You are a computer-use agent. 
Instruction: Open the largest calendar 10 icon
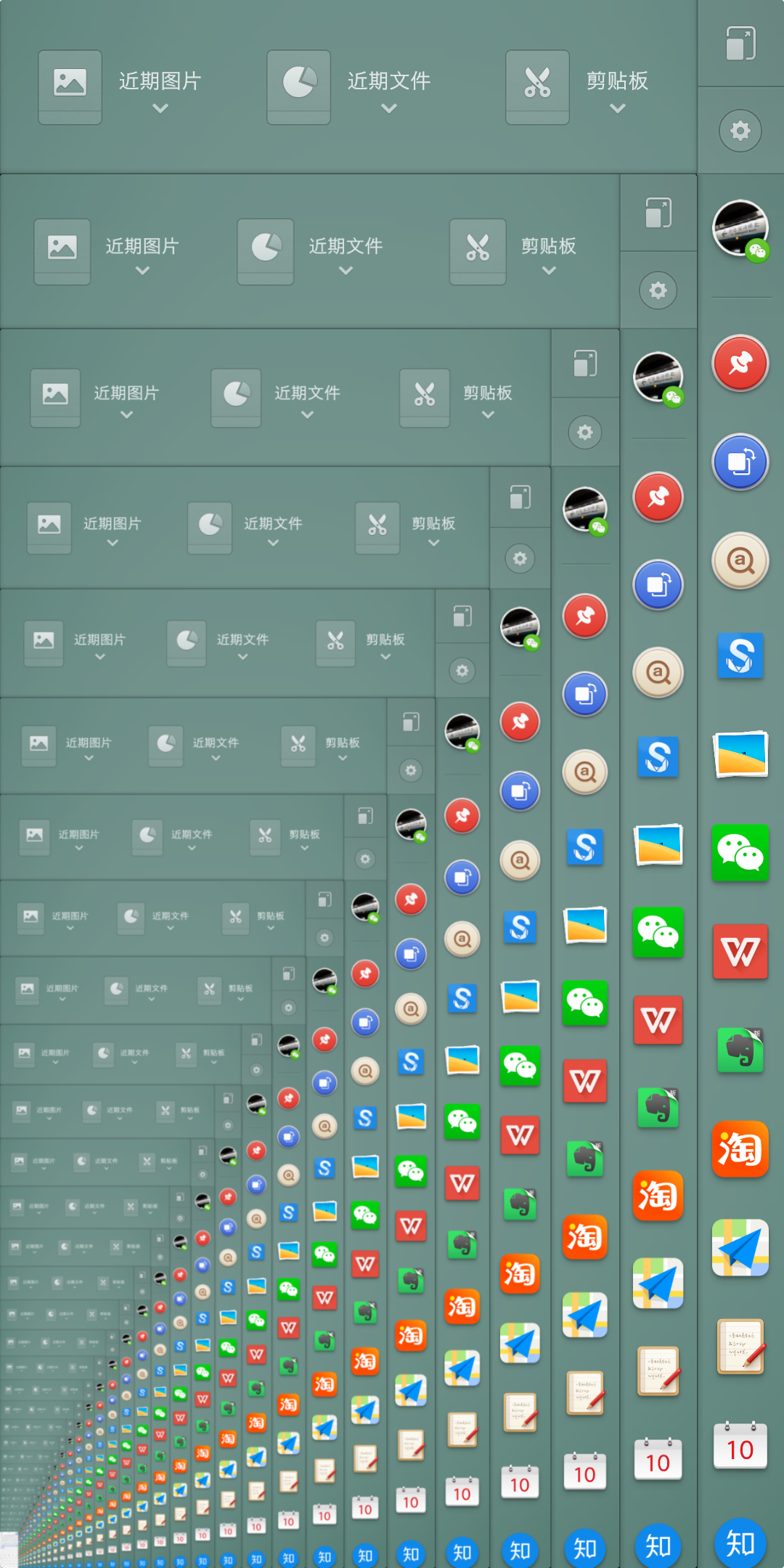tap(740, 1446)
